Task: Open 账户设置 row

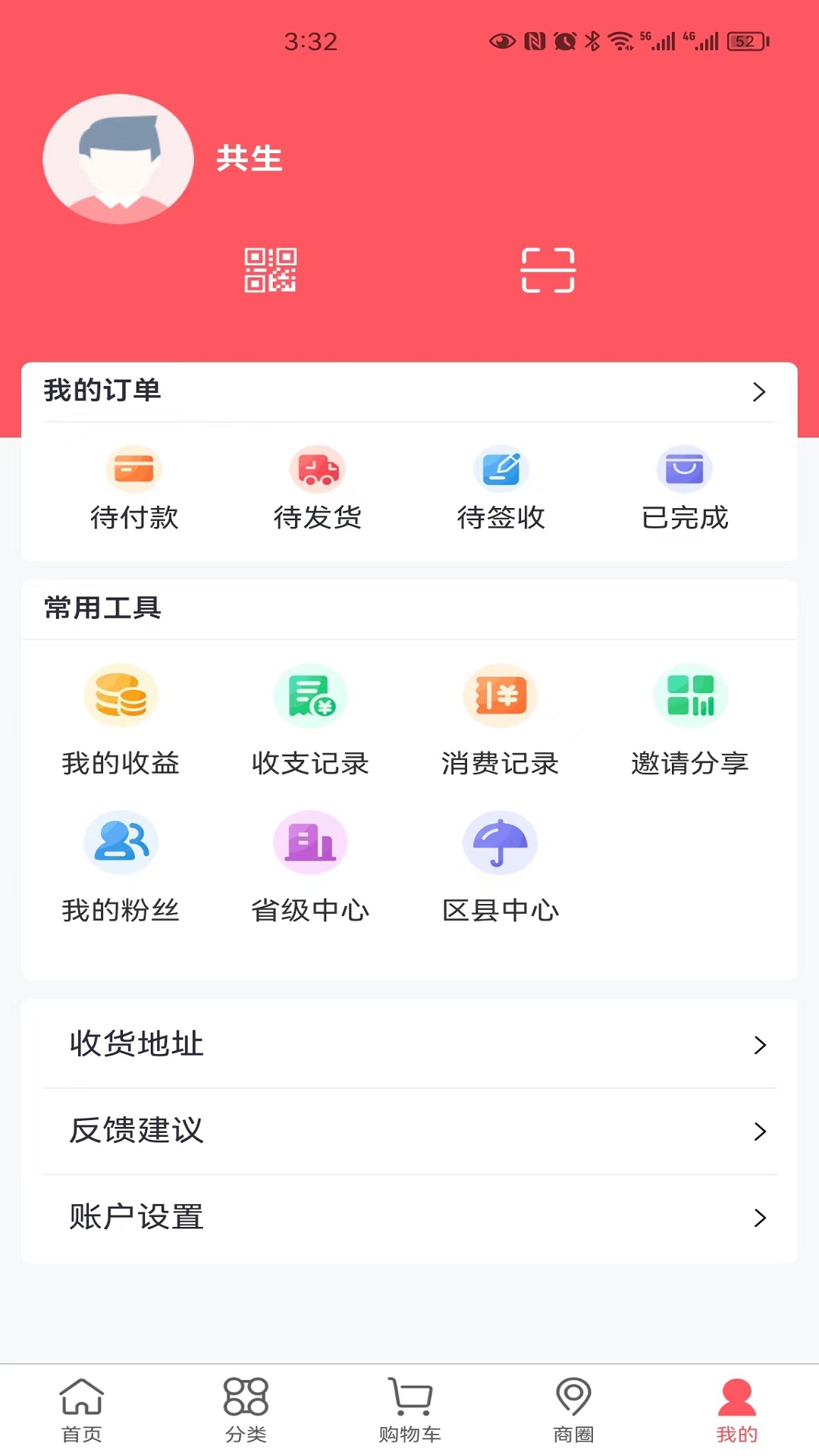Action: coord(409,1217)
